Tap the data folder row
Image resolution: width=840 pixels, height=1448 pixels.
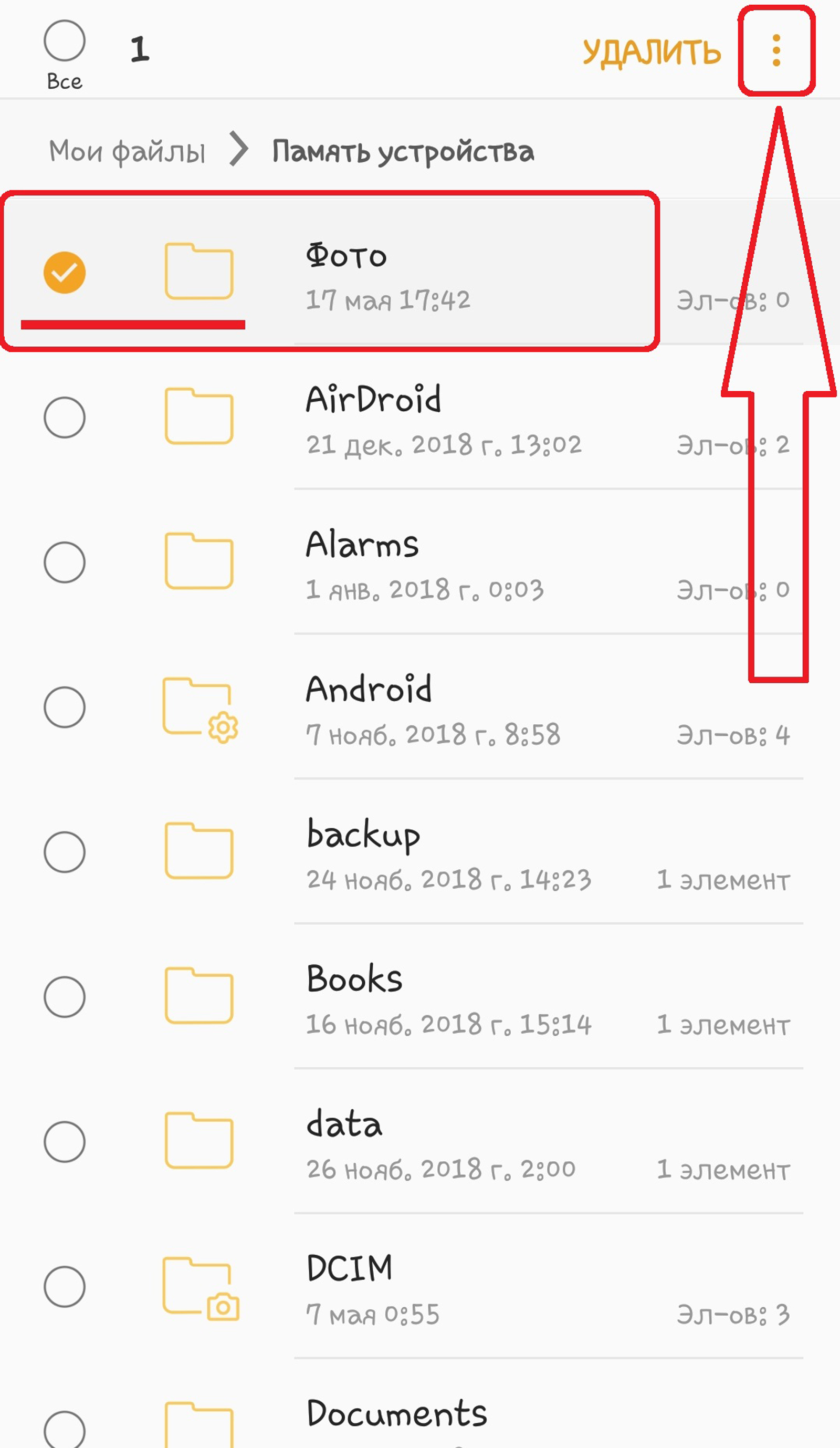pyautogui.click(x=420, y=1141)
